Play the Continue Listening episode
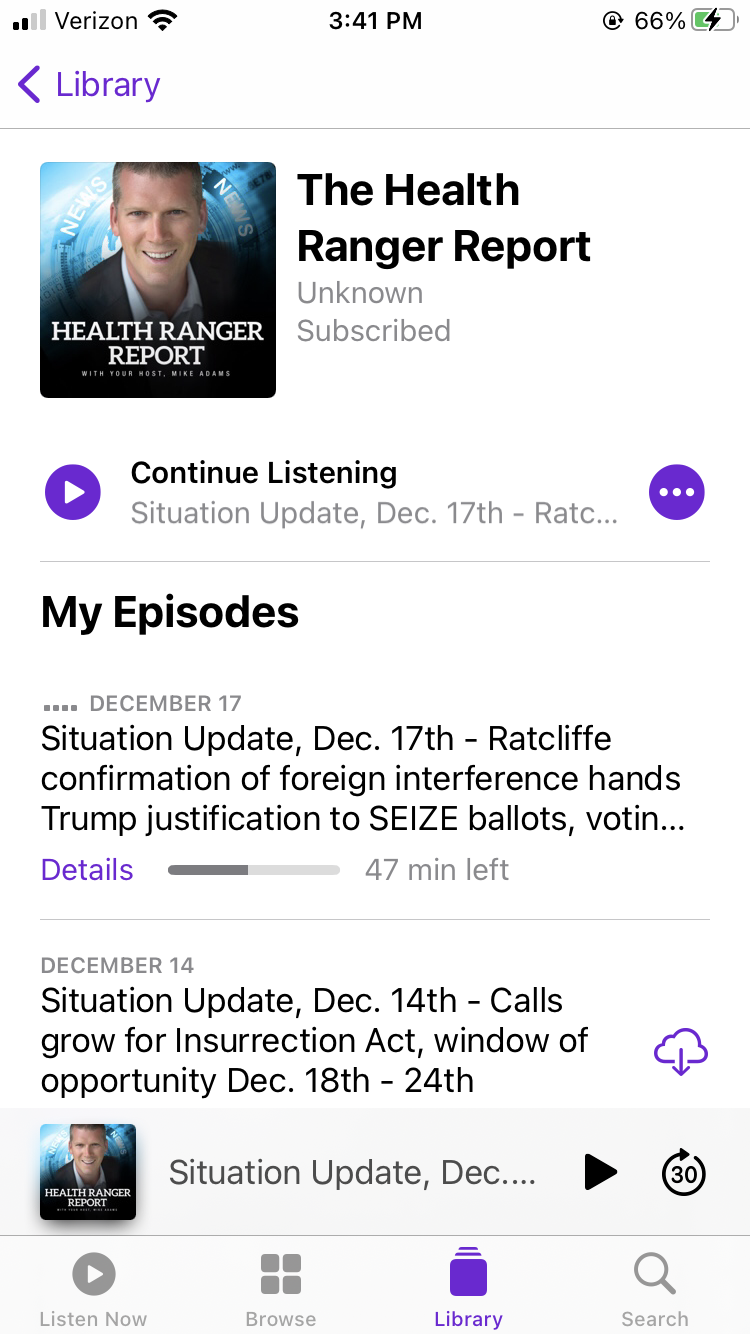 [73, 492]
